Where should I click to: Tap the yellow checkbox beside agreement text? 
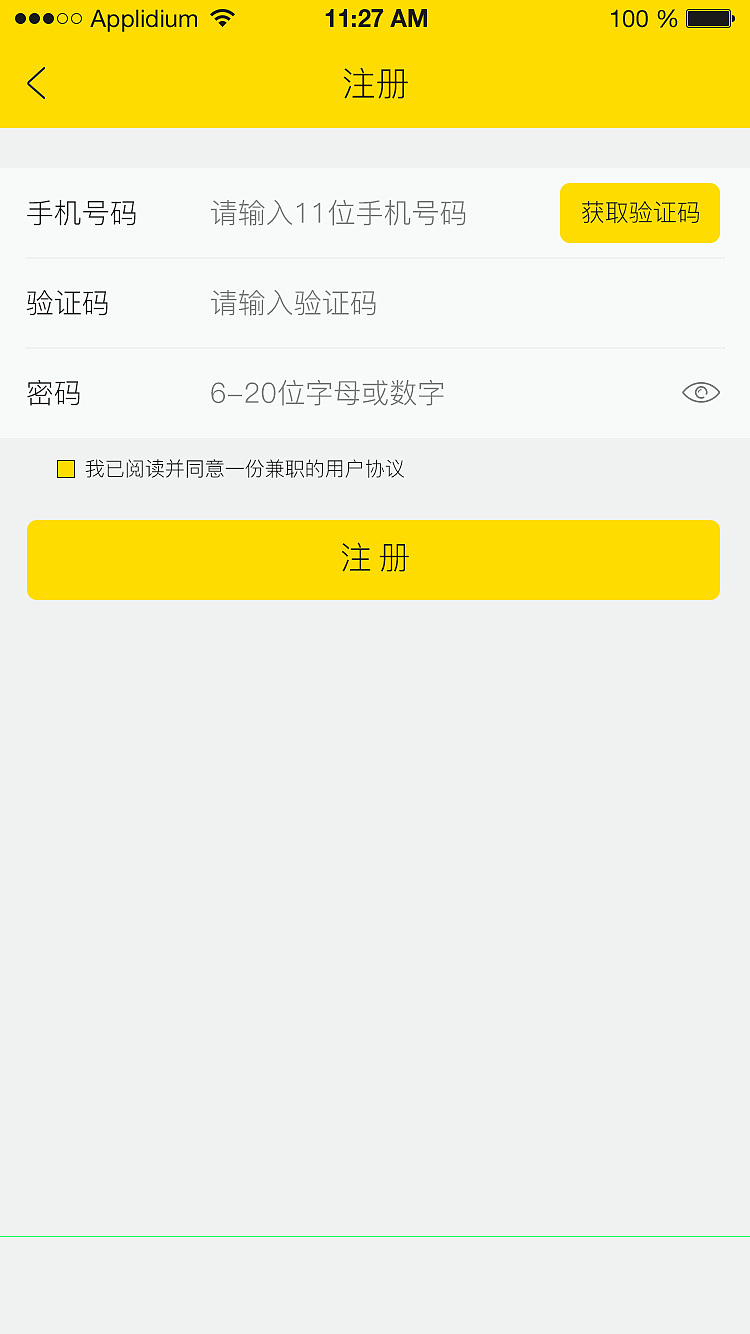[x=66, y=467]
